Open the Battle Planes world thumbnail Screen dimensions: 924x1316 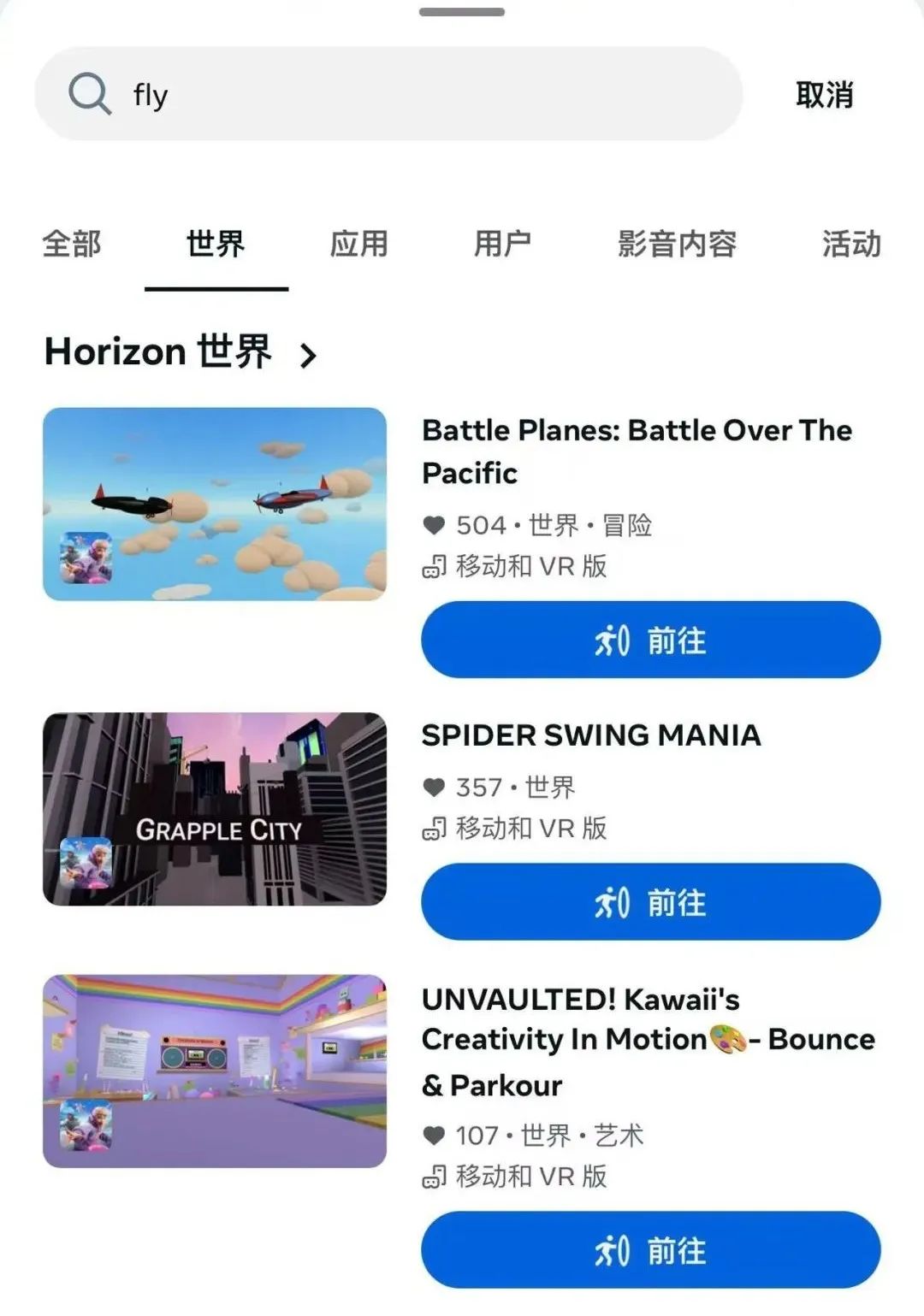(215, 504)
